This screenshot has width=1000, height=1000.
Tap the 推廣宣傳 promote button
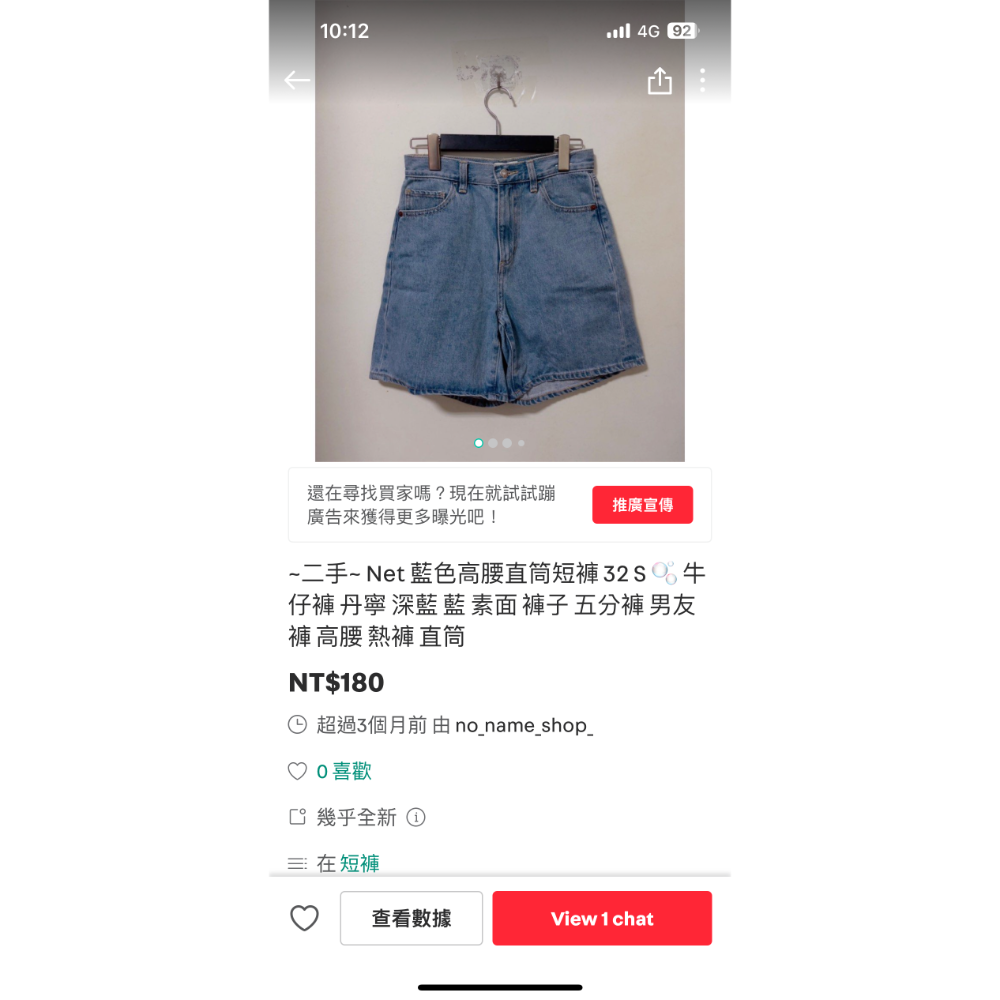pos(642,505)
